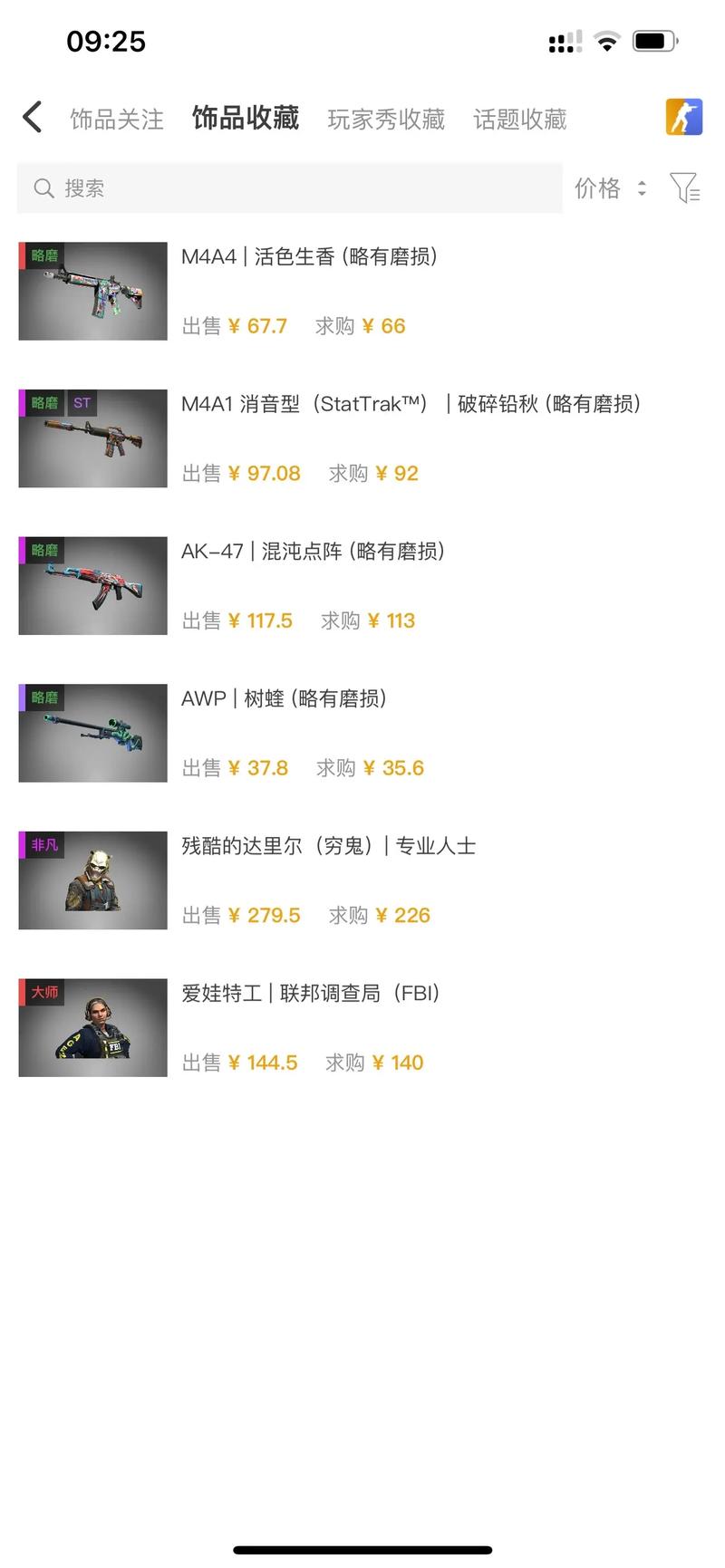
Task: Go back using the top-left arrow
Action: (x=33, y=118)
